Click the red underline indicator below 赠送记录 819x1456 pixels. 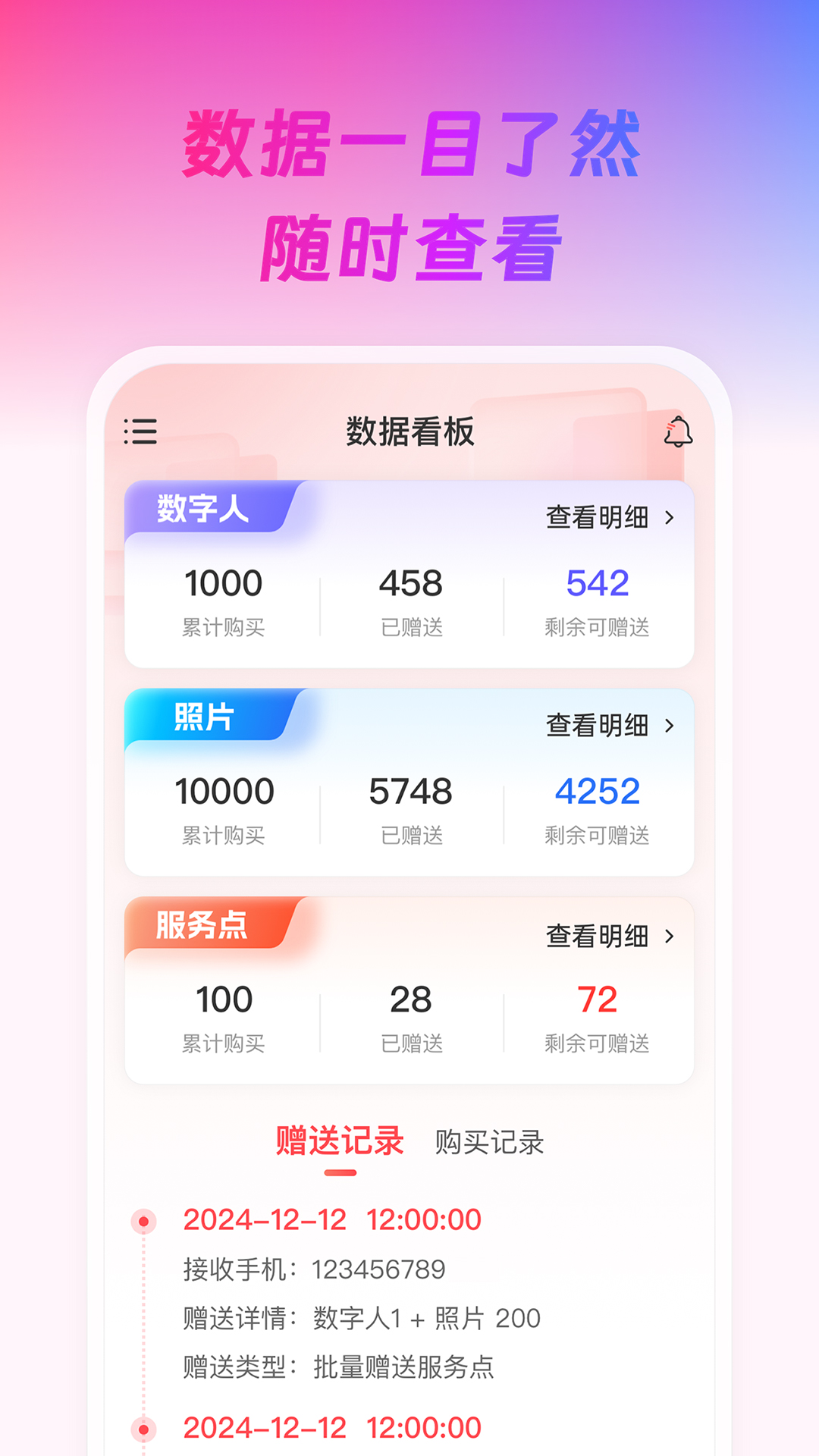point(340,1172)
